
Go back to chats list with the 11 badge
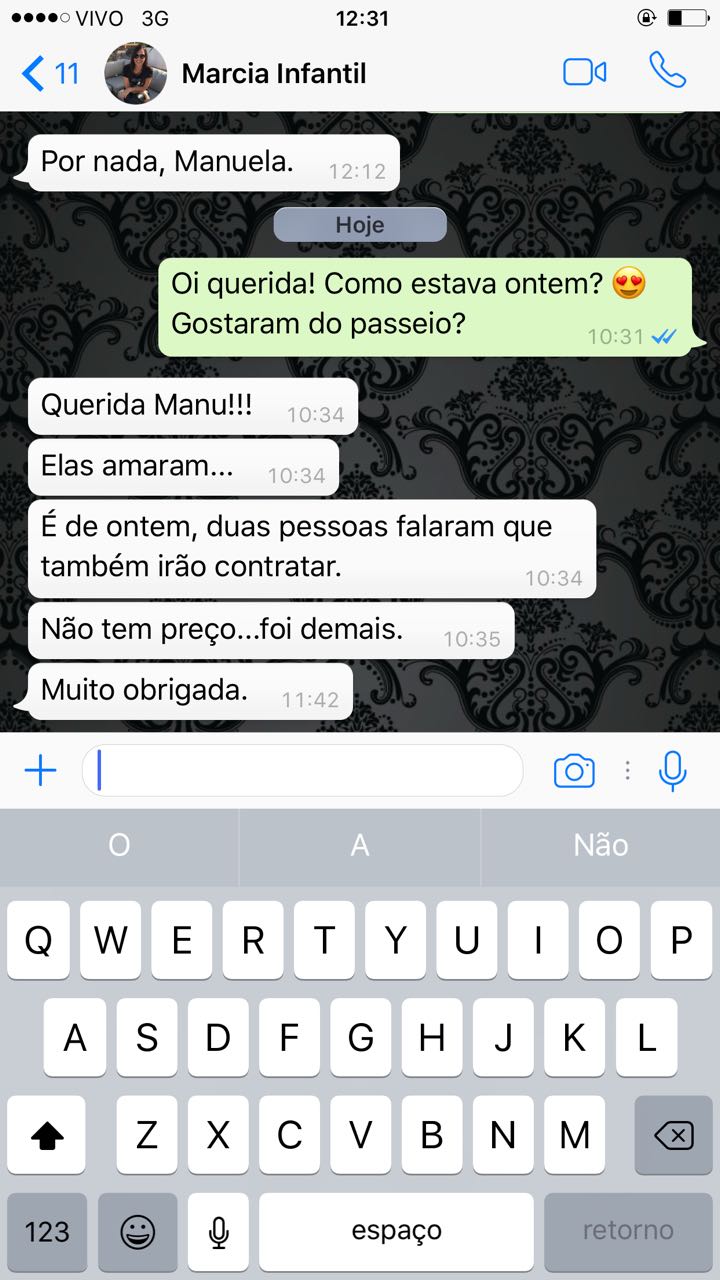click(40, 73)
